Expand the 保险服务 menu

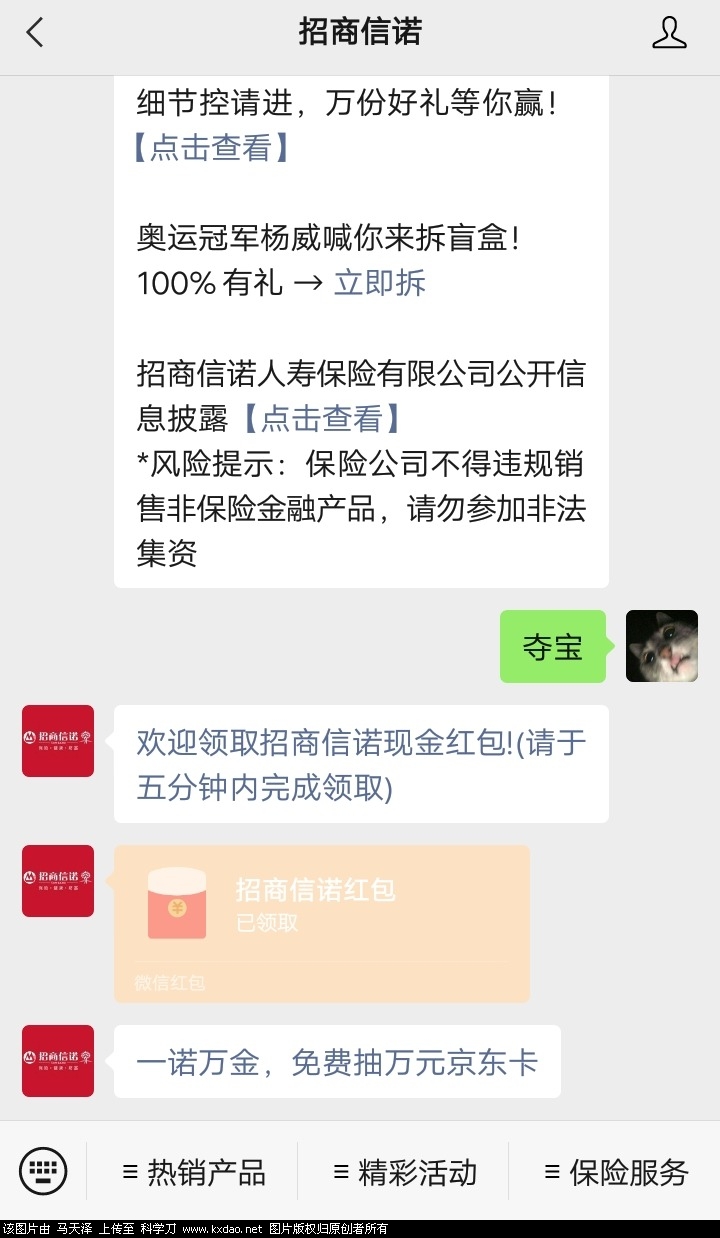tap(615, 1172)
